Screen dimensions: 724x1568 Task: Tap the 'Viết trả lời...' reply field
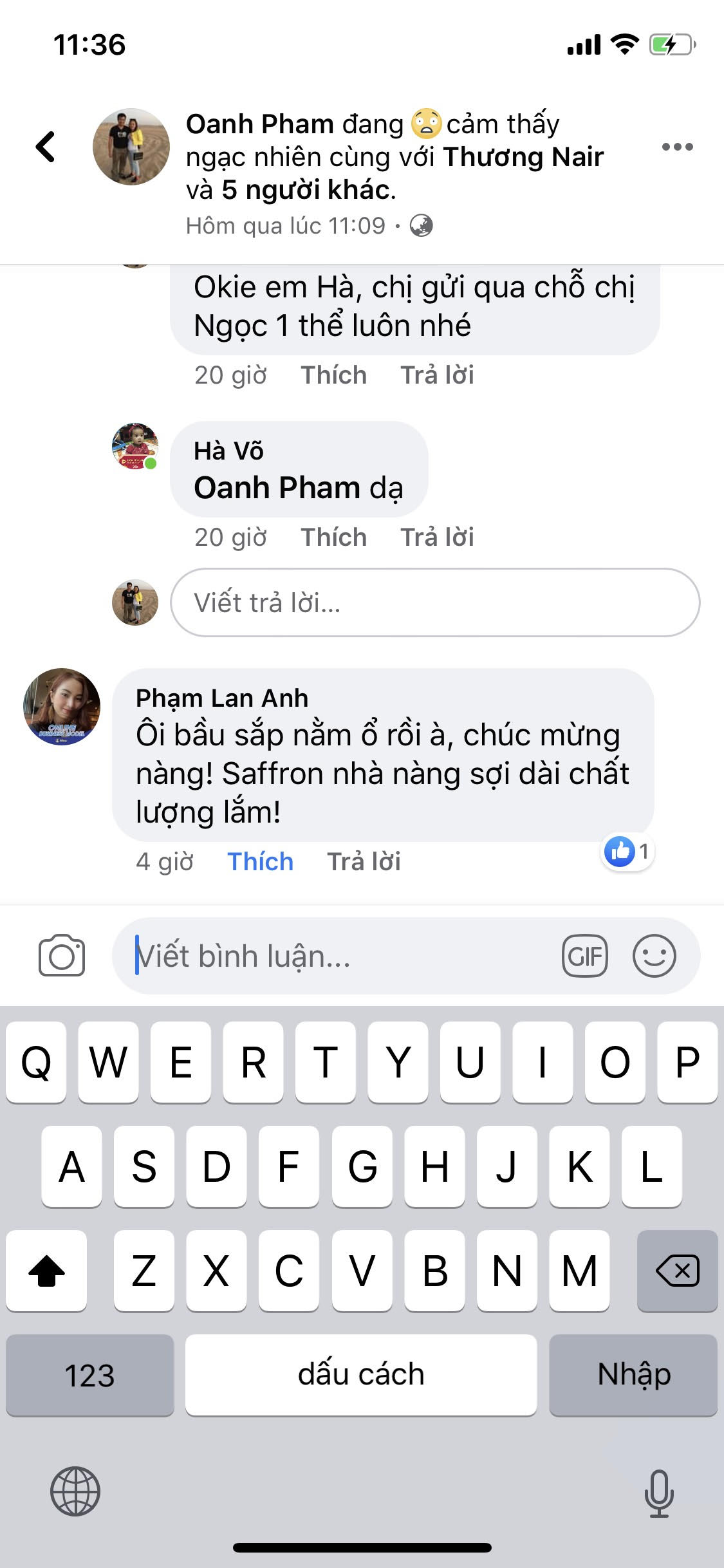point(434,602)
